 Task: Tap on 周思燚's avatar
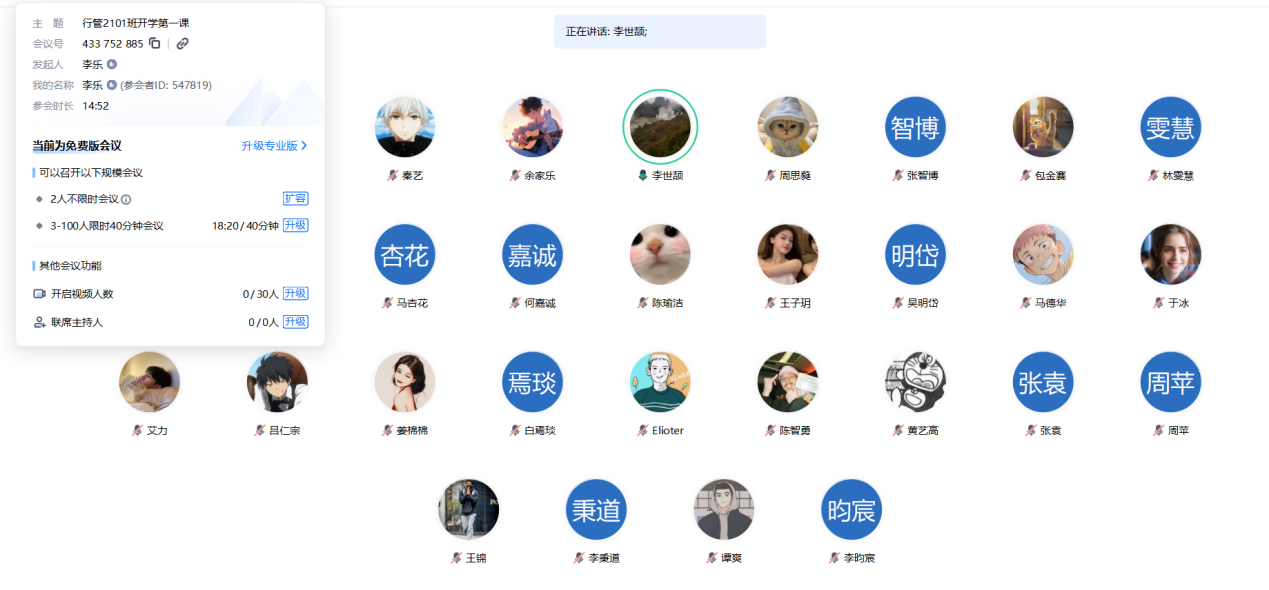pyautogui.click(x=788, y=127)
